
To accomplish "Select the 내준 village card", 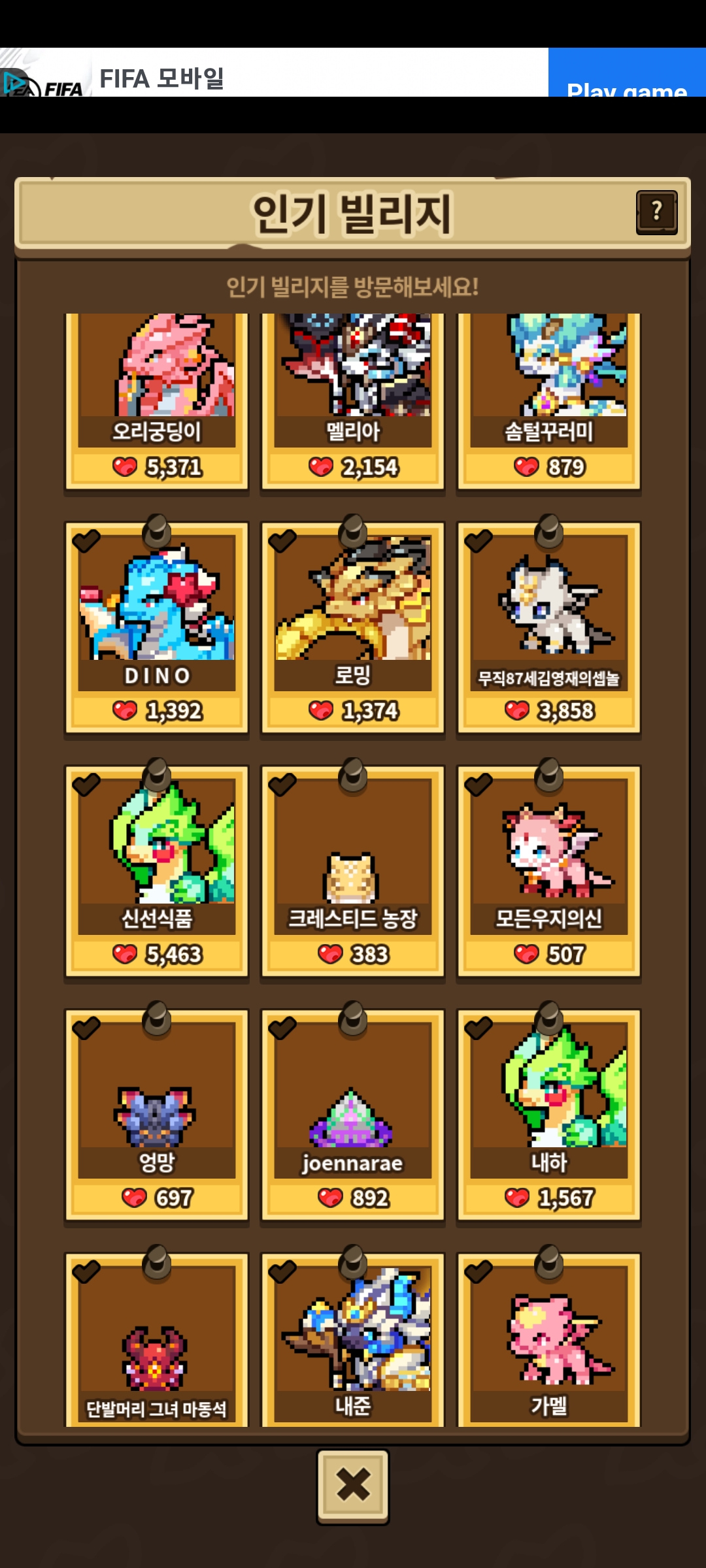I will point(353,1339).
